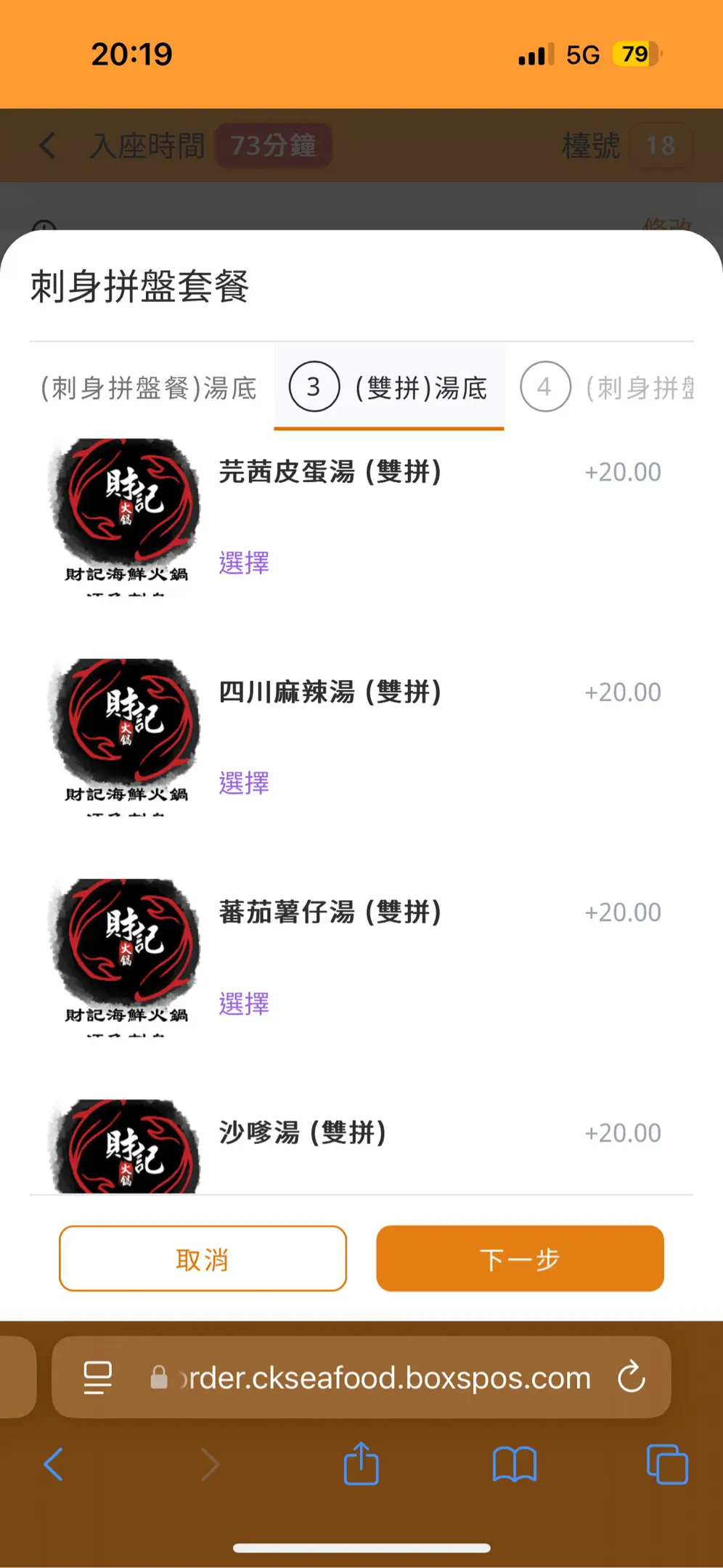This screenshot has width=723, height=1568.
Task: Go back in Safari browser history
Action: click(54, 1464)
